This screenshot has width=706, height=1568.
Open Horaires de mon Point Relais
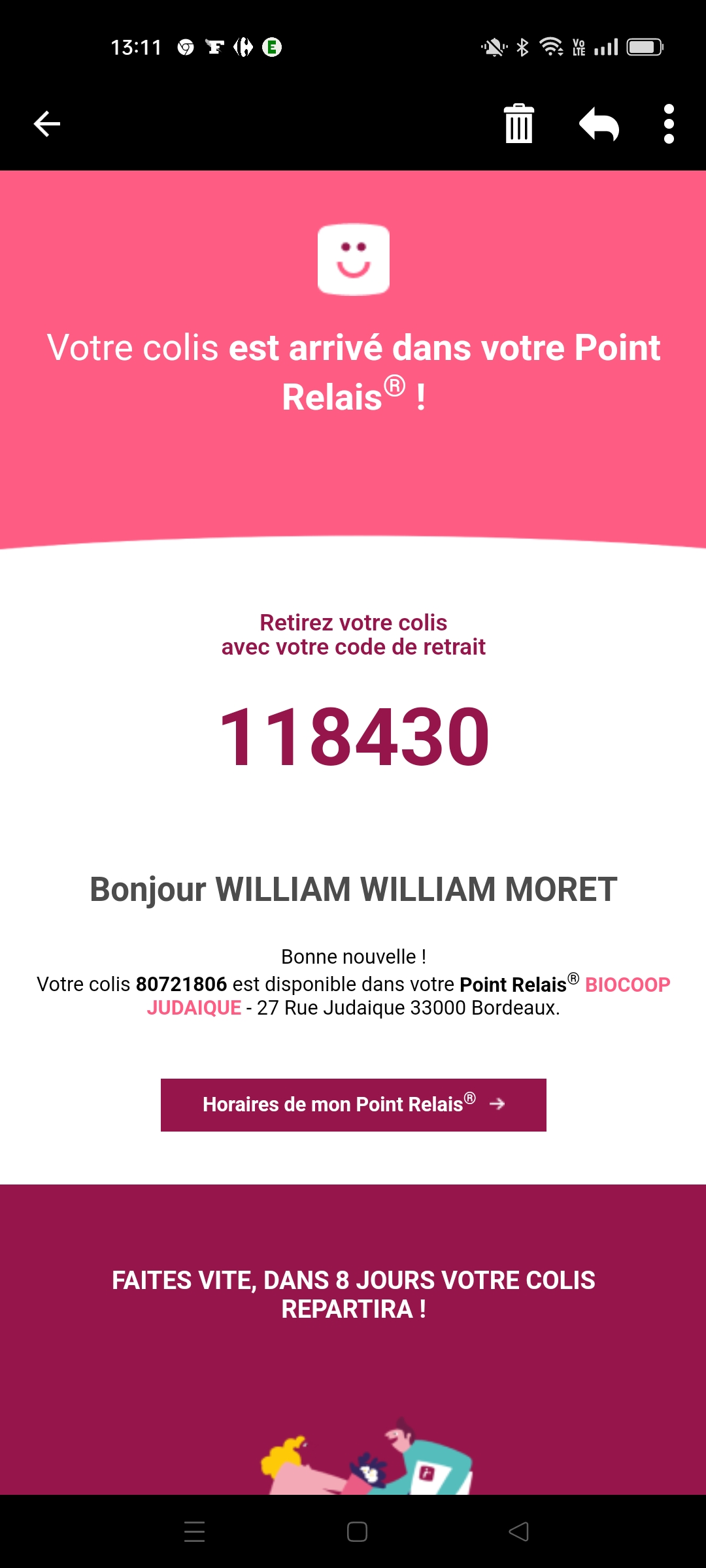354,1105
